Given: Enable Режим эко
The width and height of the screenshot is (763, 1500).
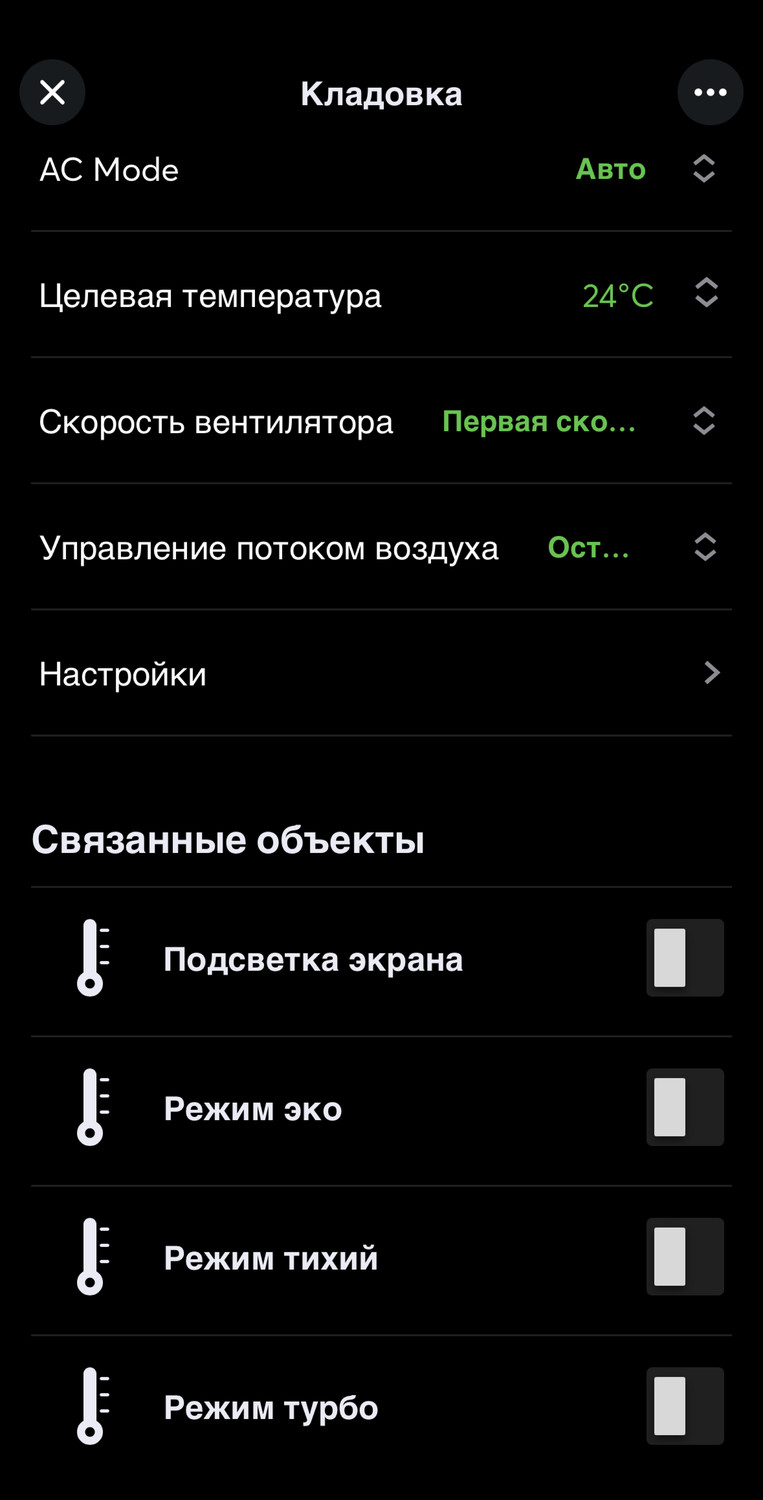Looking at the screenshot, I should pos(684,1107).
